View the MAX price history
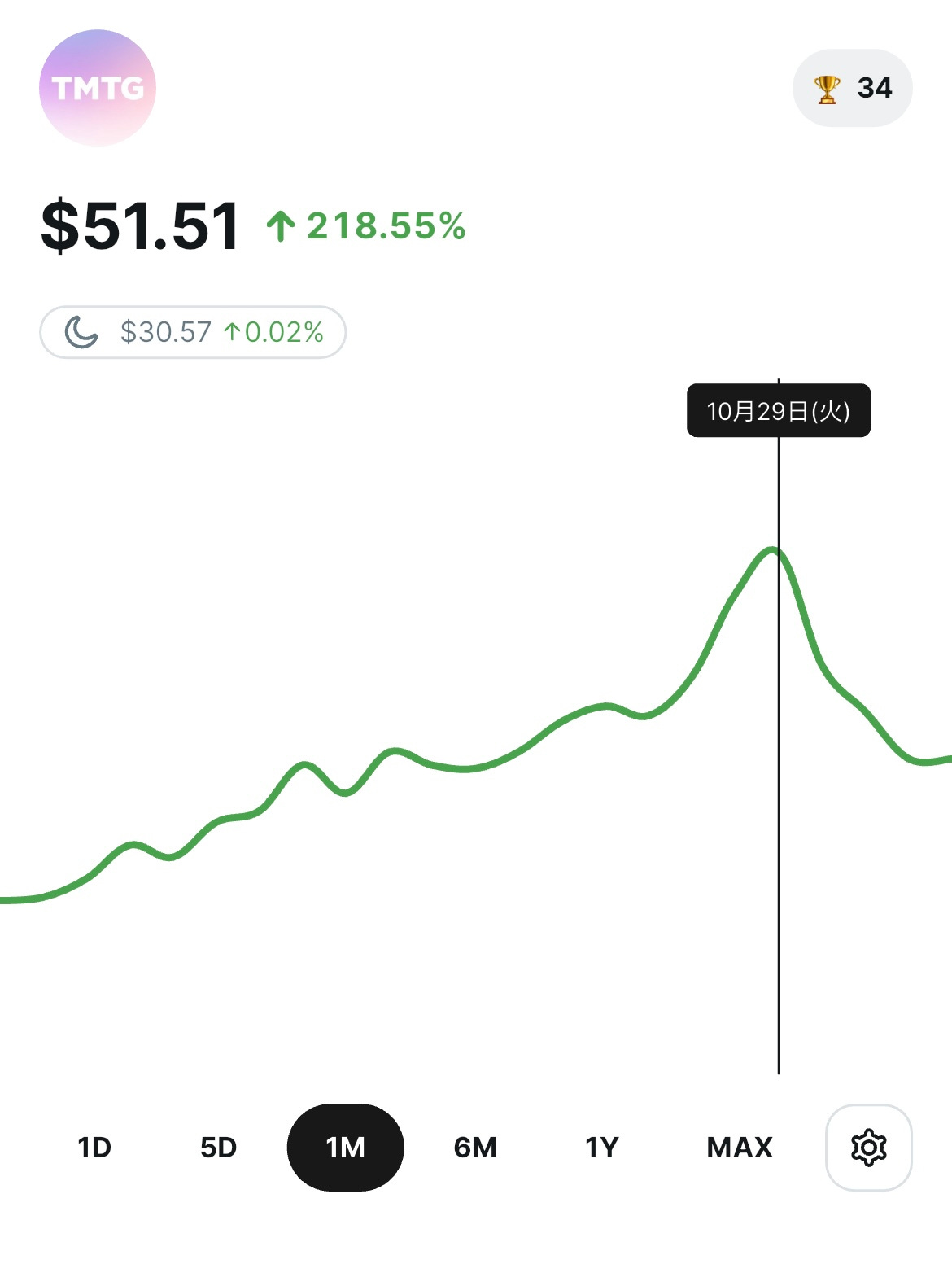Viewport: 952px width, 1264px height. pyautogui.click(x=739, y=1148)
